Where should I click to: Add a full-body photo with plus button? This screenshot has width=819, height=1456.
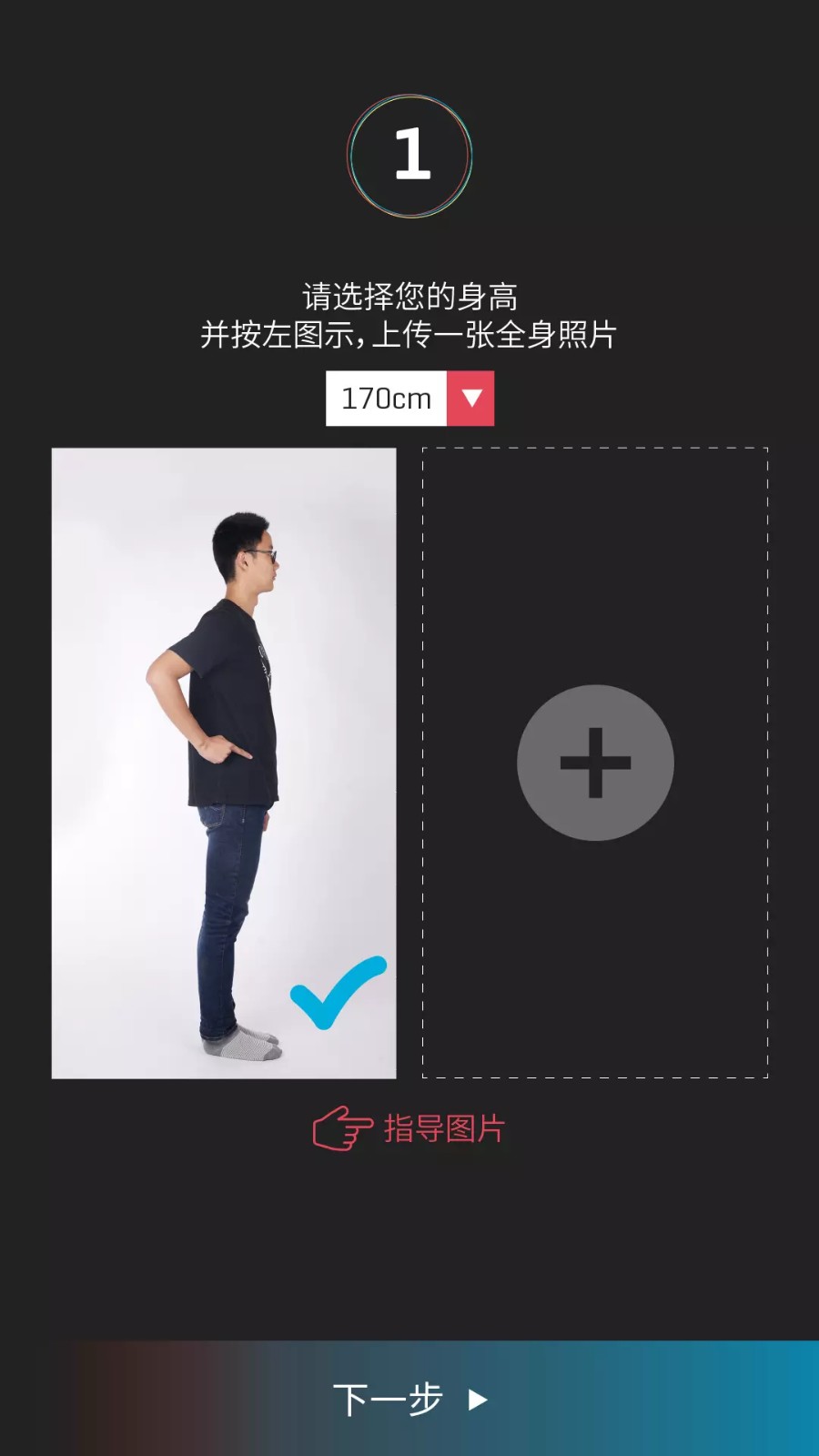595,763
